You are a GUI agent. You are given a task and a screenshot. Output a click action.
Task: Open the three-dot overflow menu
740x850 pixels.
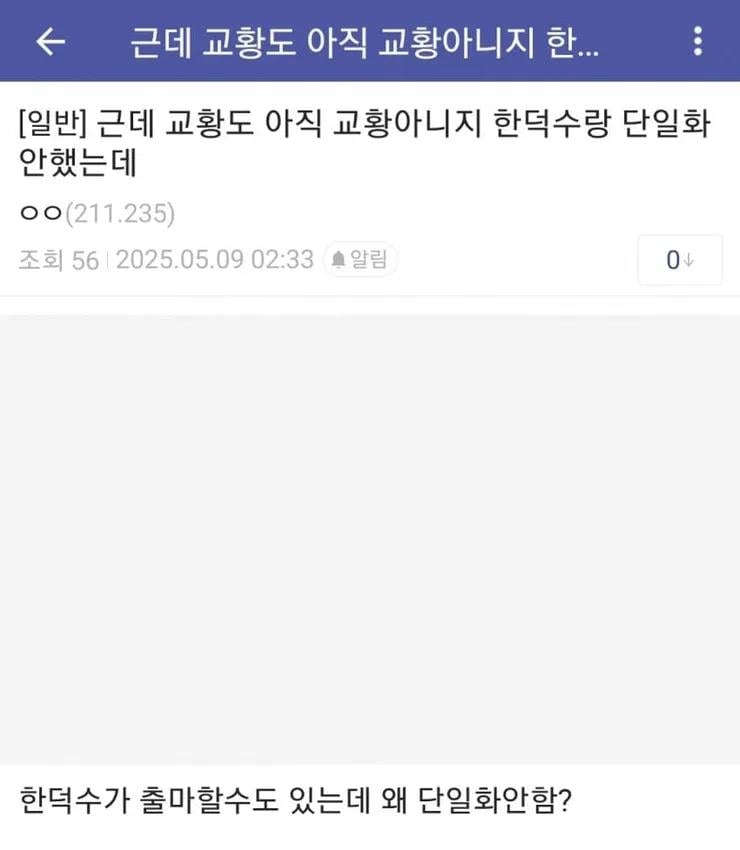697,41
